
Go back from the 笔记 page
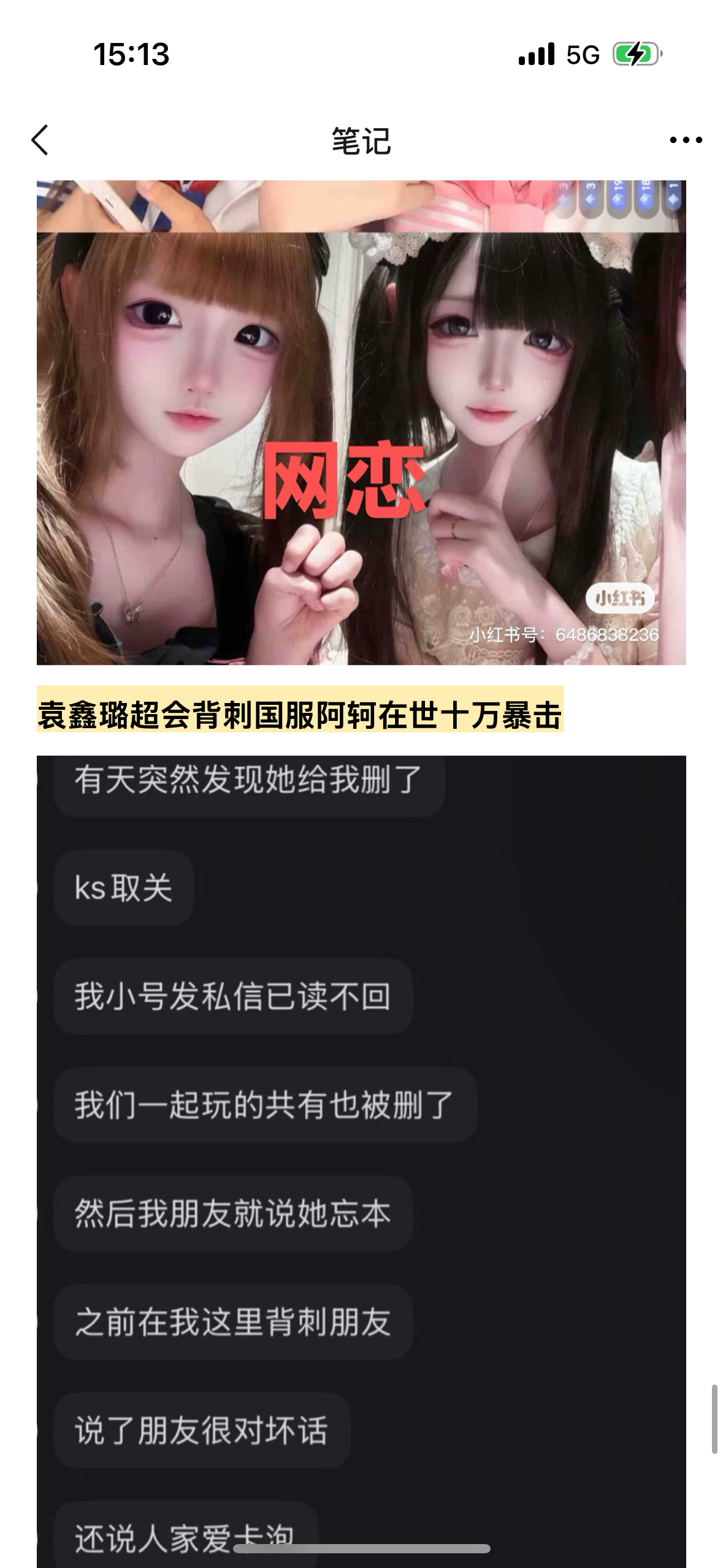click(x=40, y=140)
